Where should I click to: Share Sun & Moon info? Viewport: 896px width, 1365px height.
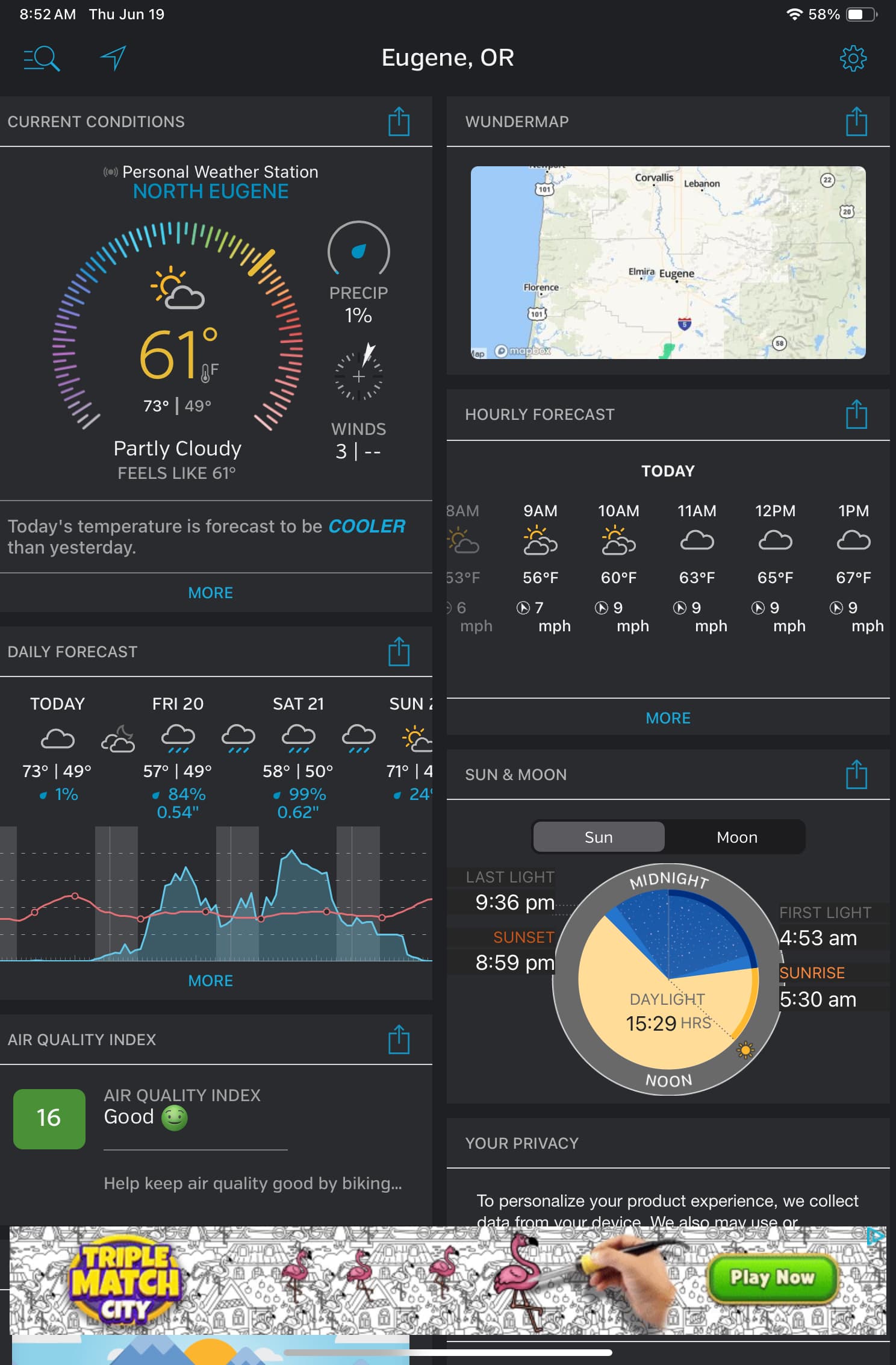[856, 775]
